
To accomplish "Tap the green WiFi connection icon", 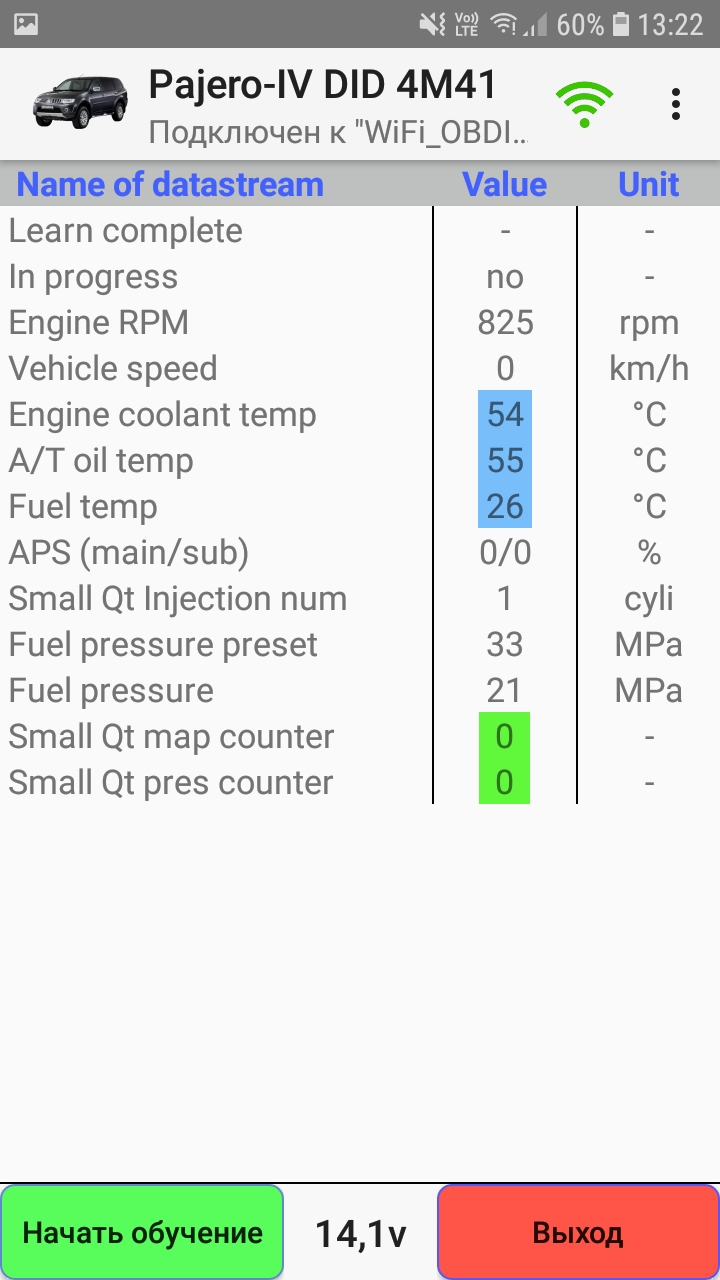I will pyautogui.click(x=584, y=104).
